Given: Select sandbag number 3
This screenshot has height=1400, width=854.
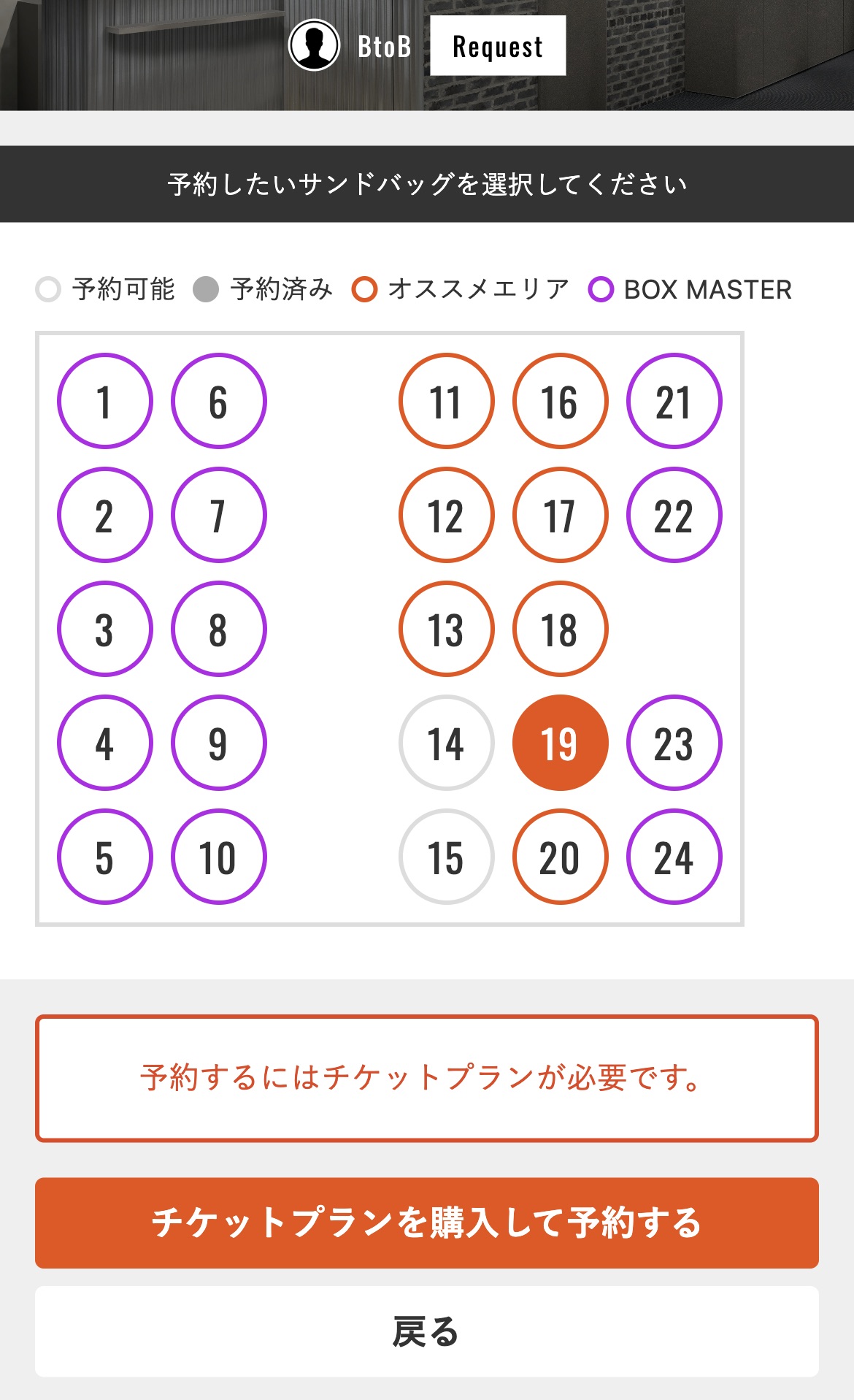Looking at the screenshot, I should [x=105, y=629].
